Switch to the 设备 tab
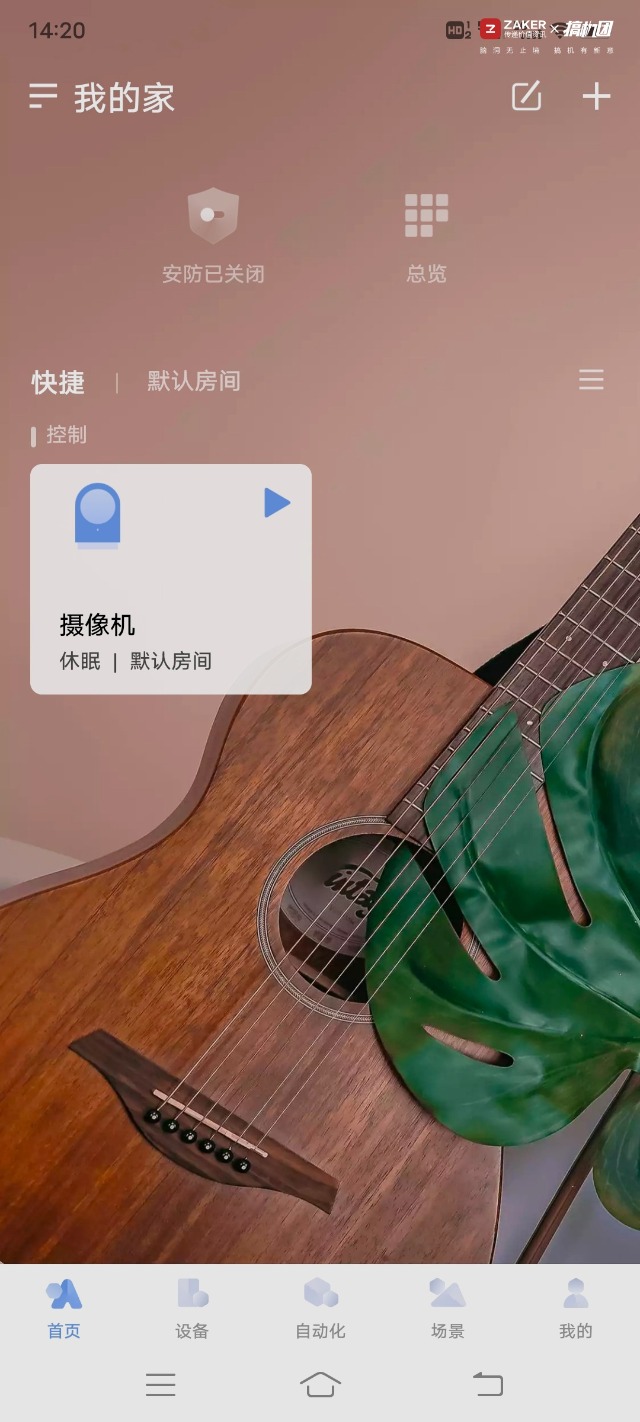The height and width of the screenshot is (1422, 640). (192, 1307)
